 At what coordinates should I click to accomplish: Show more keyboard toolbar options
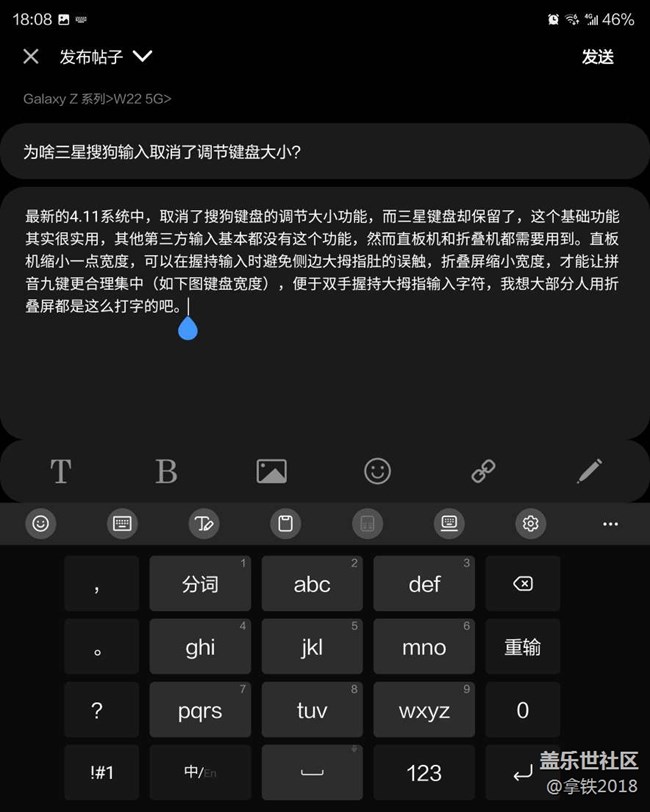pyautogui.click(x=610, y=523)
